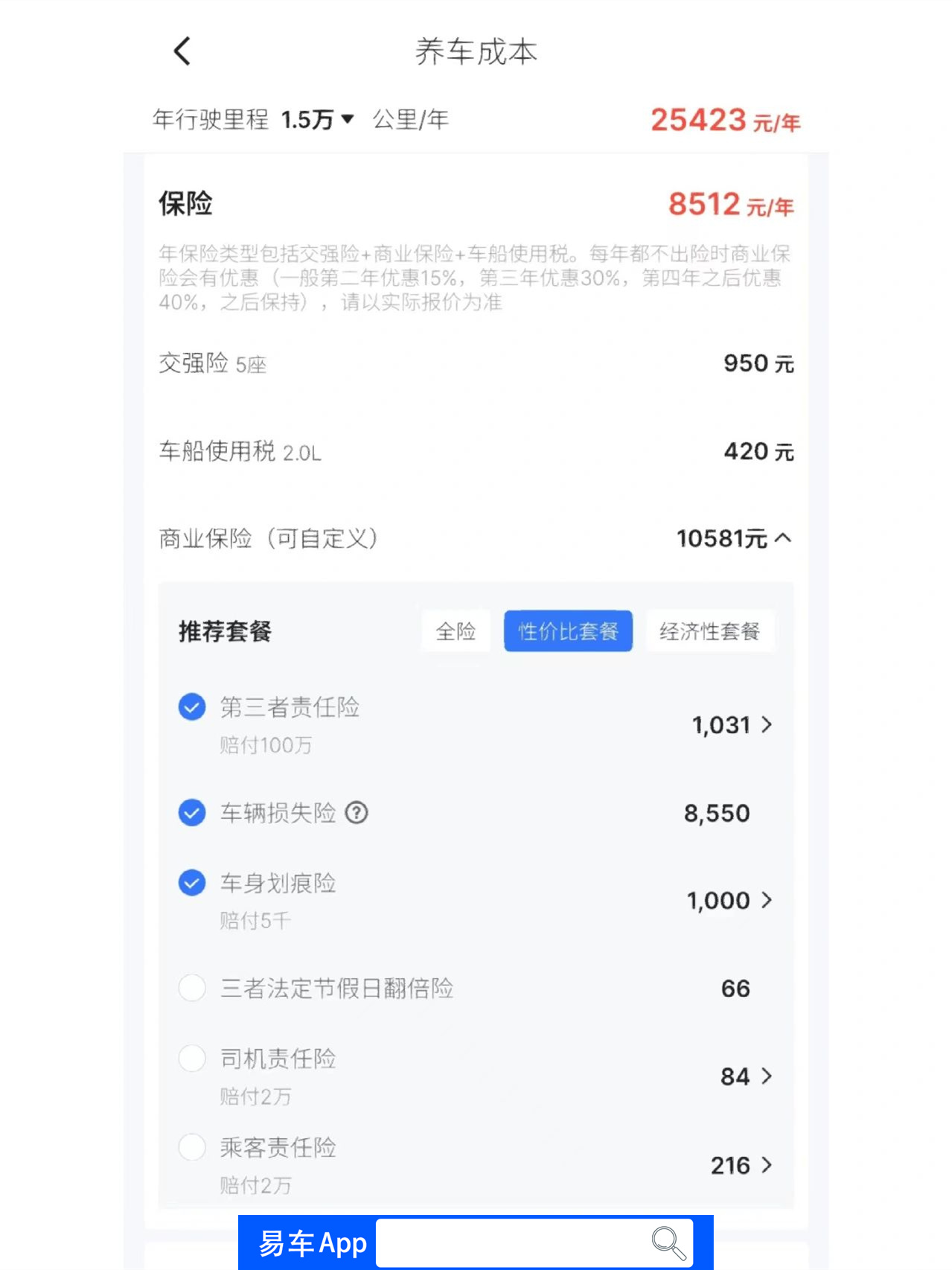This screenshot has width=952, height=1270.
Task: Tap the back arrow icon
Action: click(181, 51)
